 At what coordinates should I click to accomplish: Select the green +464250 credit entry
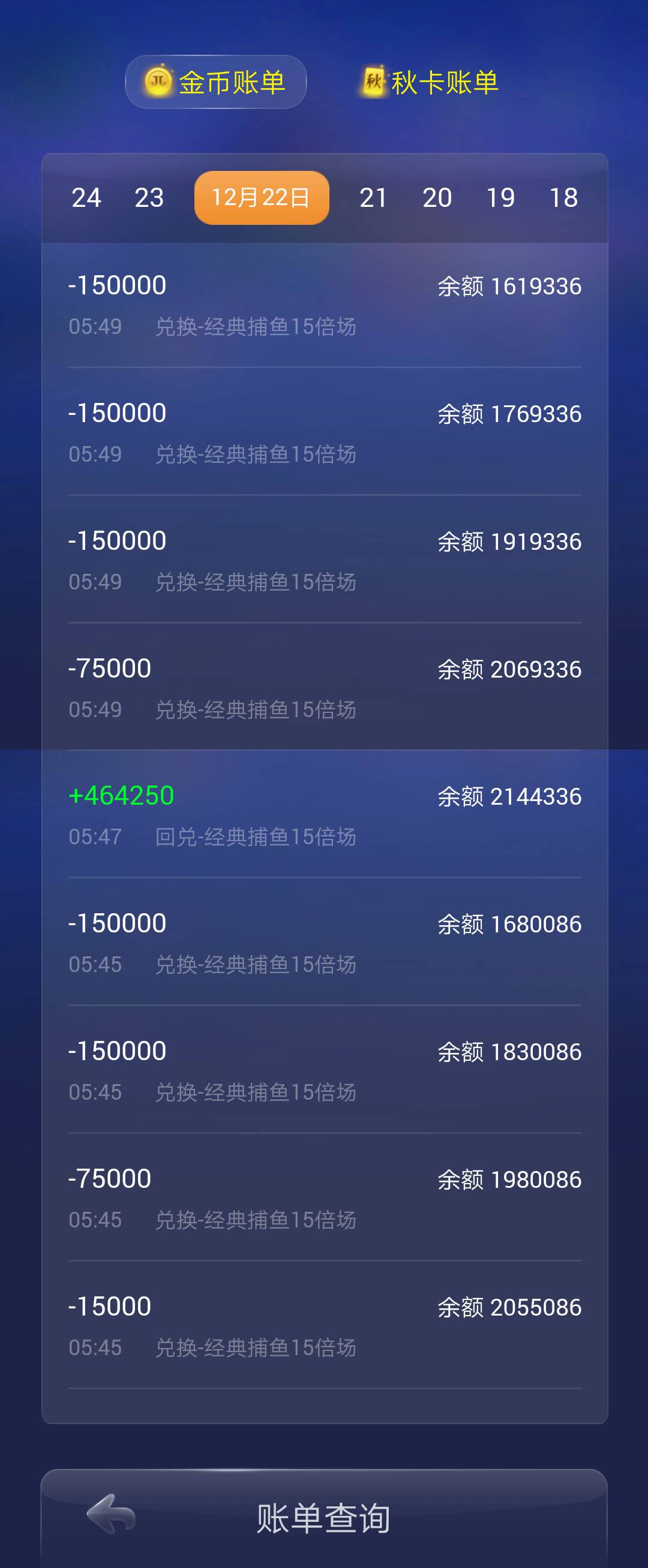[x=120, y=796]
